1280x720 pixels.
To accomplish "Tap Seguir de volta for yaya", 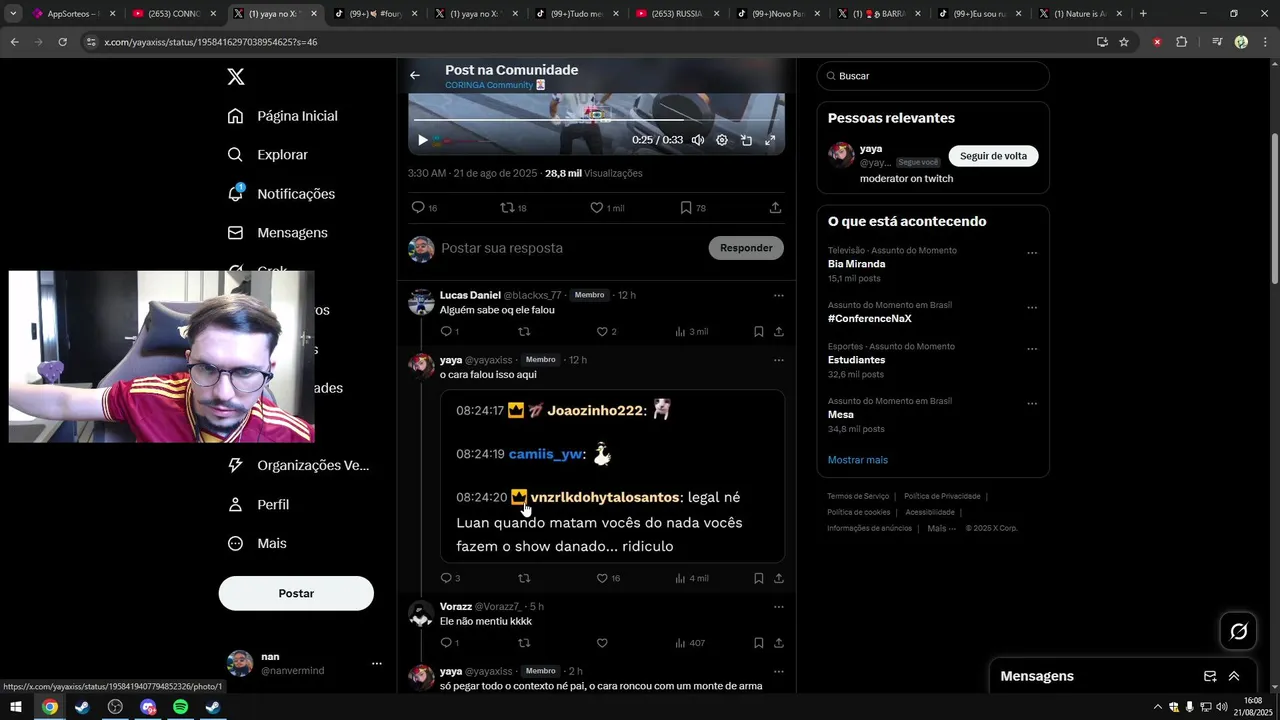I will pos(993,156).
